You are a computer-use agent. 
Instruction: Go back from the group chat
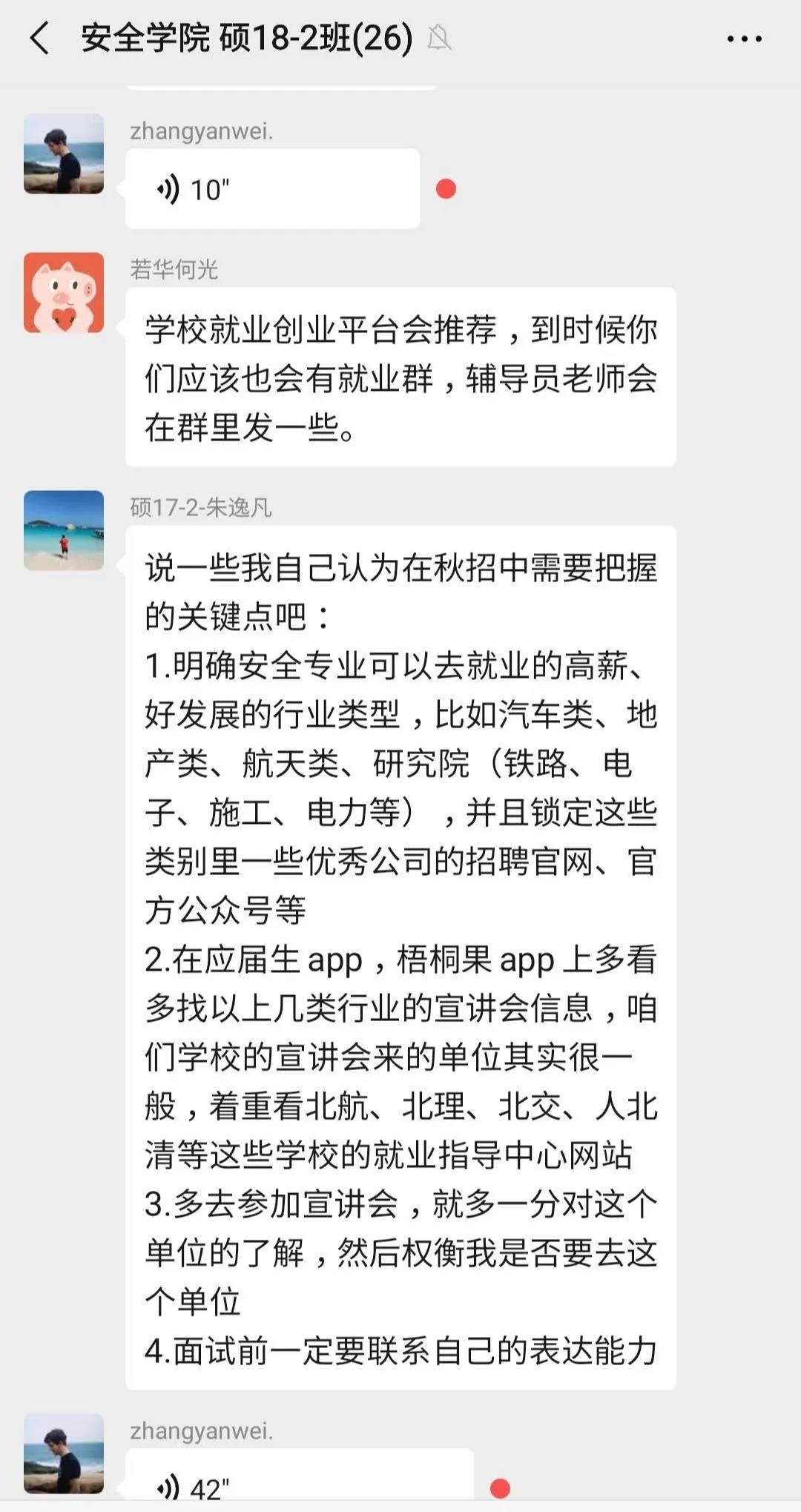(40, 39)
